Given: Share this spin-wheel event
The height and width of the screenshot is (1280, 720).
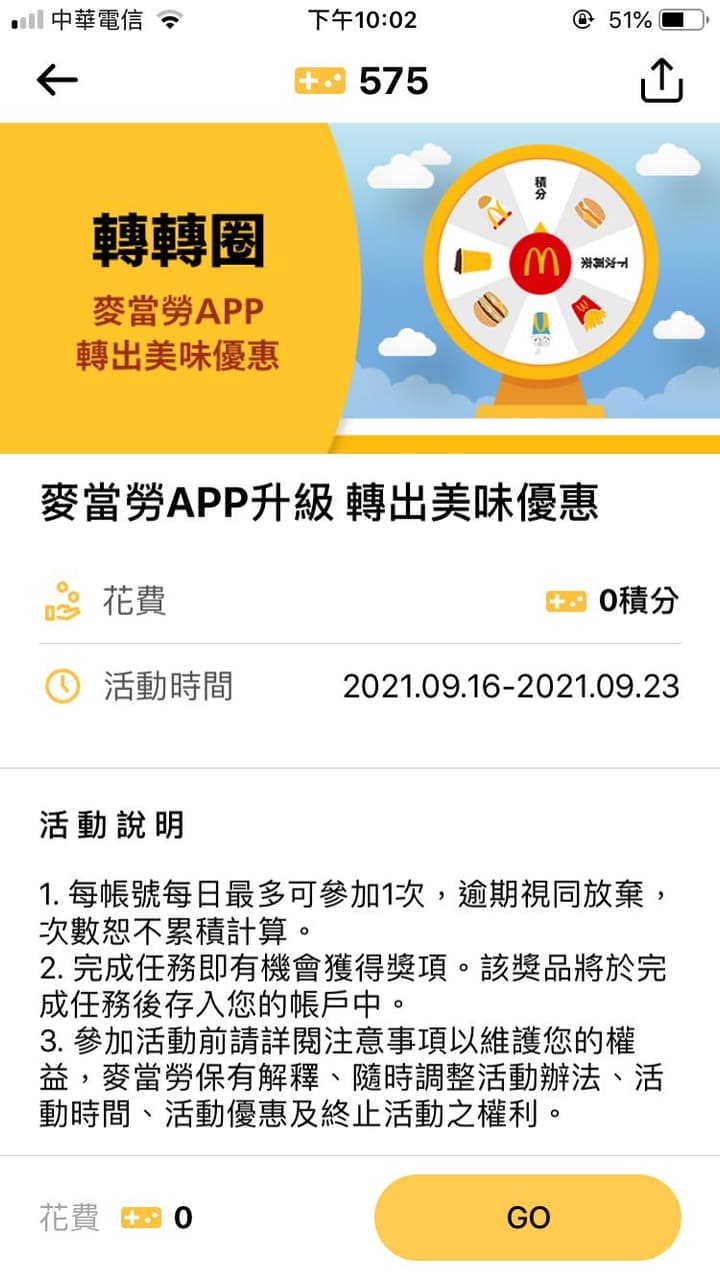Looking at the screenshot, I should (661, 80).
